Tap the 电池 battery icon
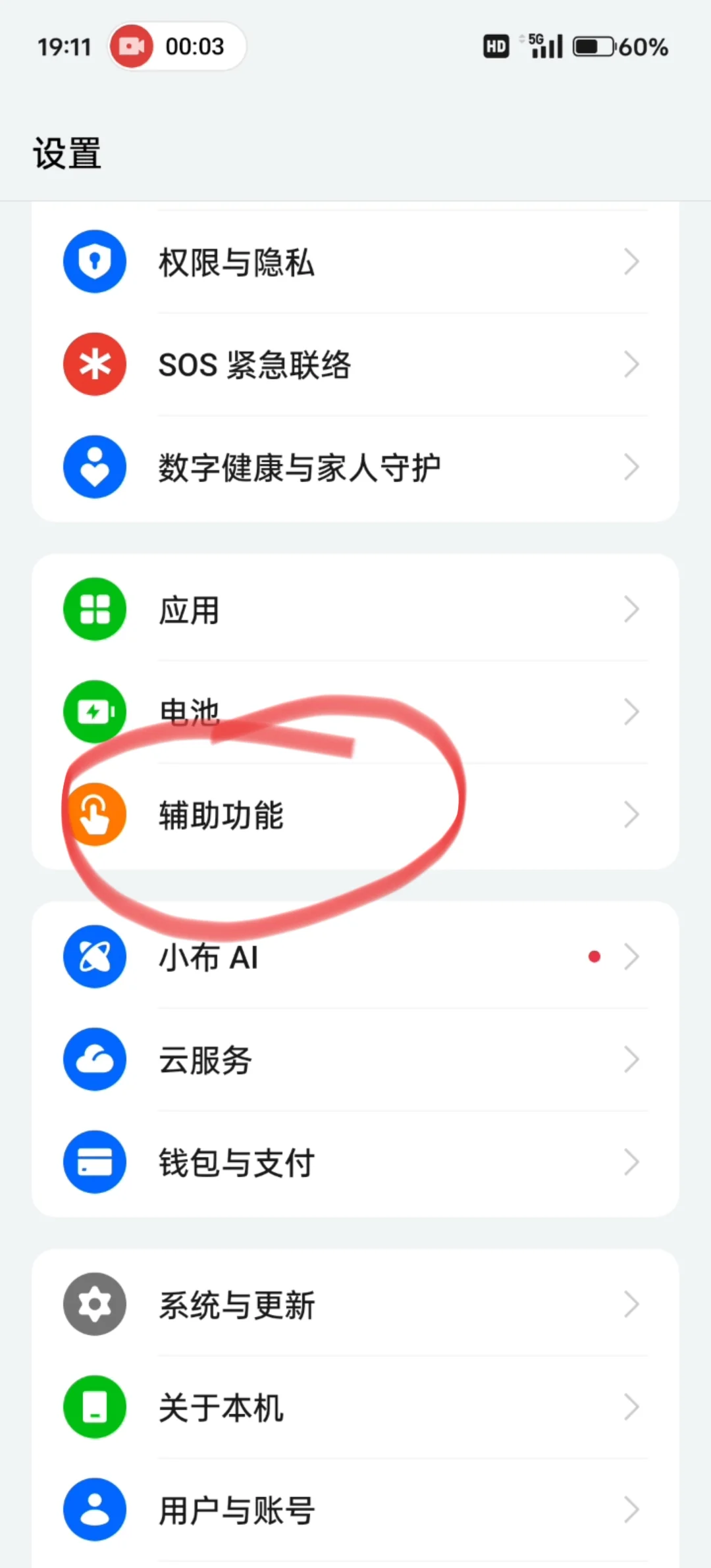This screenshot has width=711, height=1568. (93, 712)
